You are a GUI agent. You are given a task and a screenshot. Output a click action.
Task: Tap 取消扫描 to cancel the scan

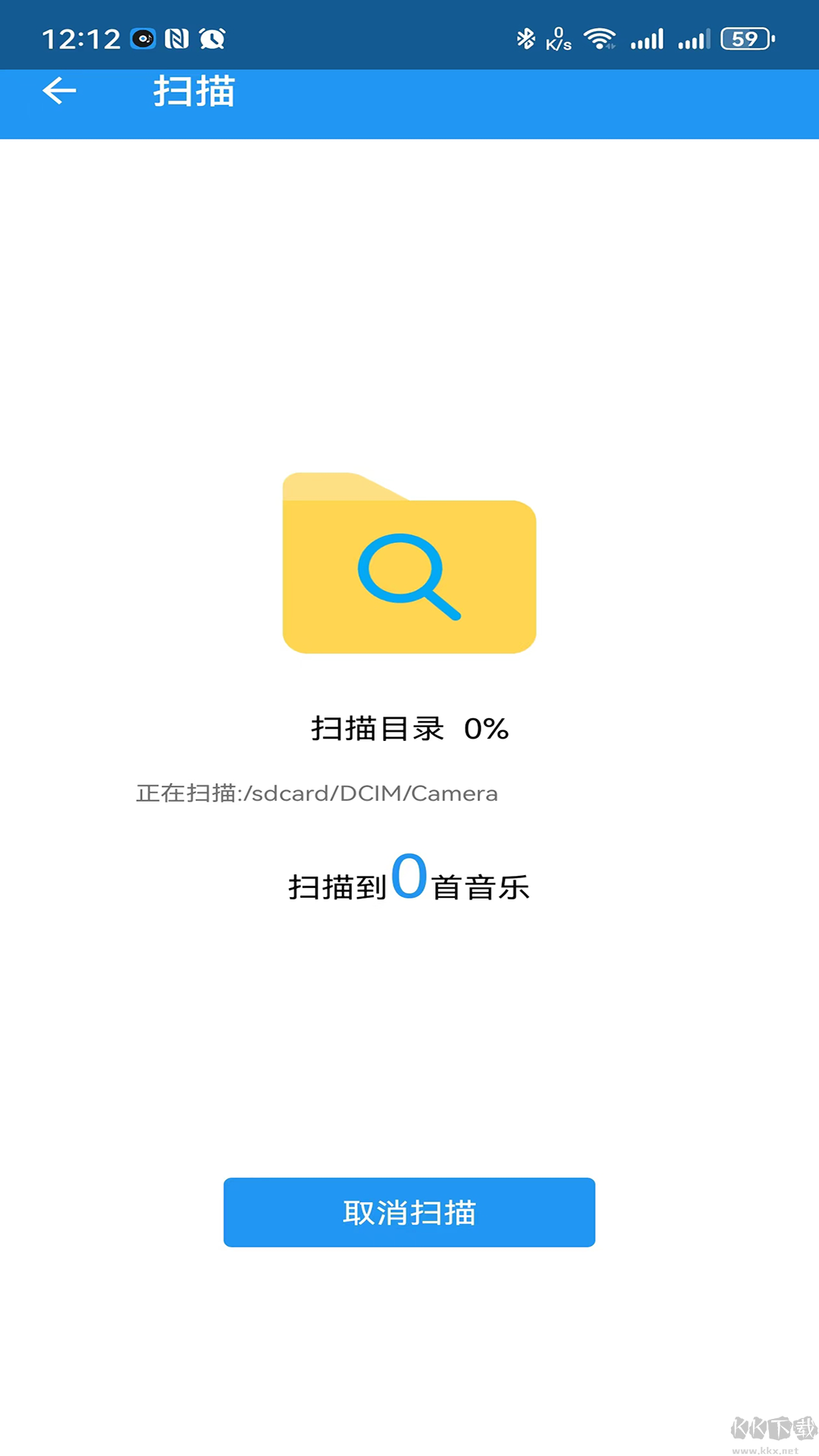pos(409,1212)
